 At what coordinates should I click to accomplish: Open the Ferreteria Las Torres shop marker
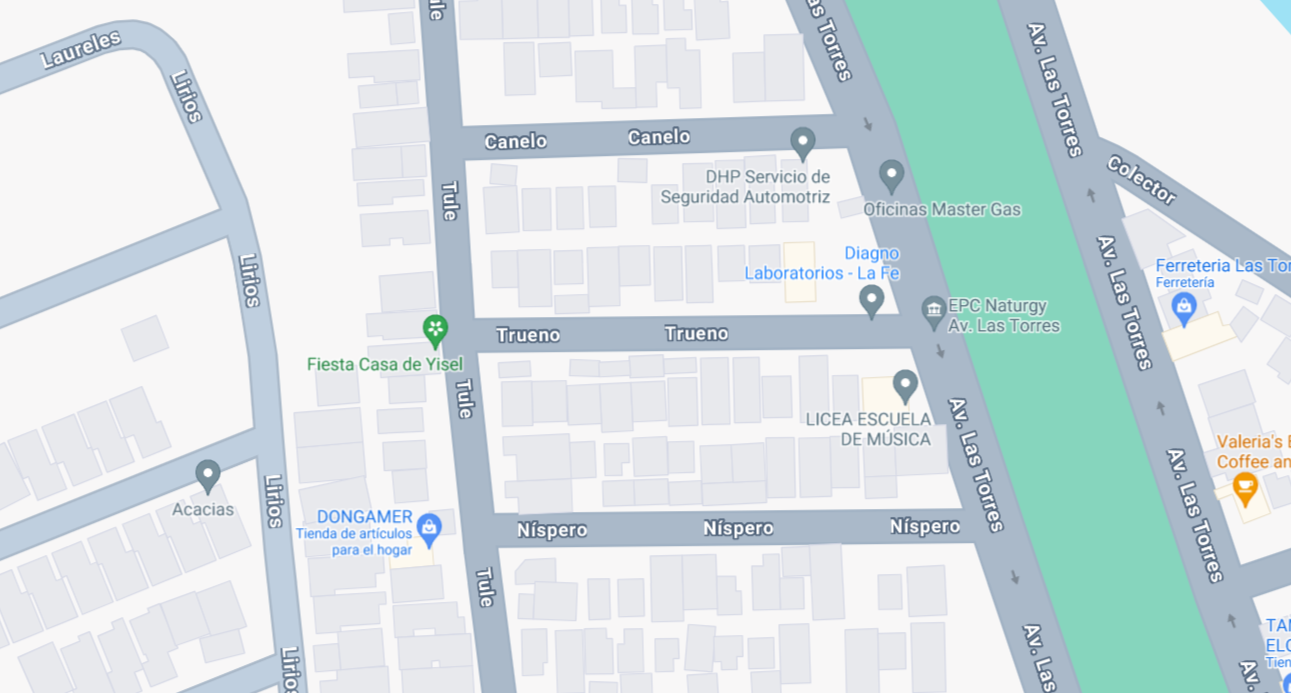[x=1184, y=308]
